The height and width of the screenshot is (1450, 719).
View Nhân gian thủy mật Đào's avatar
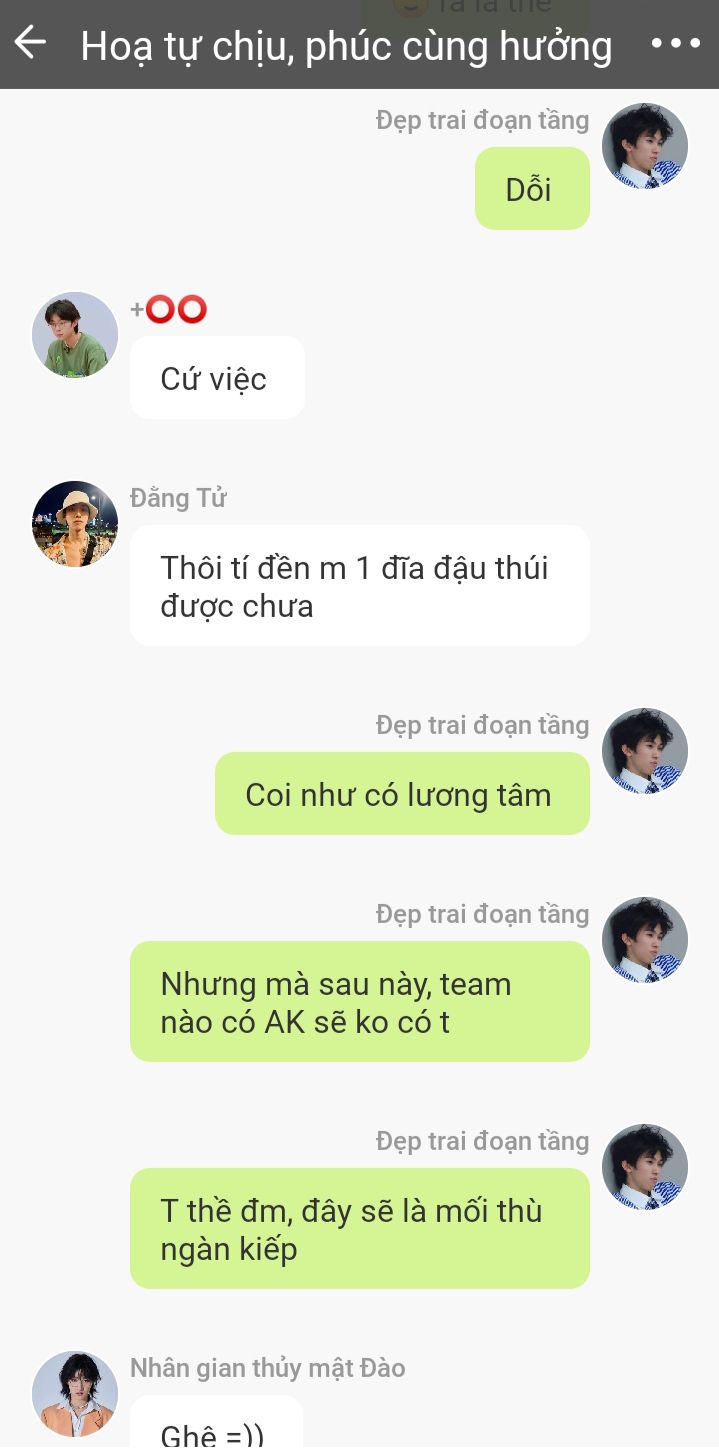(x=75, y=1394)
